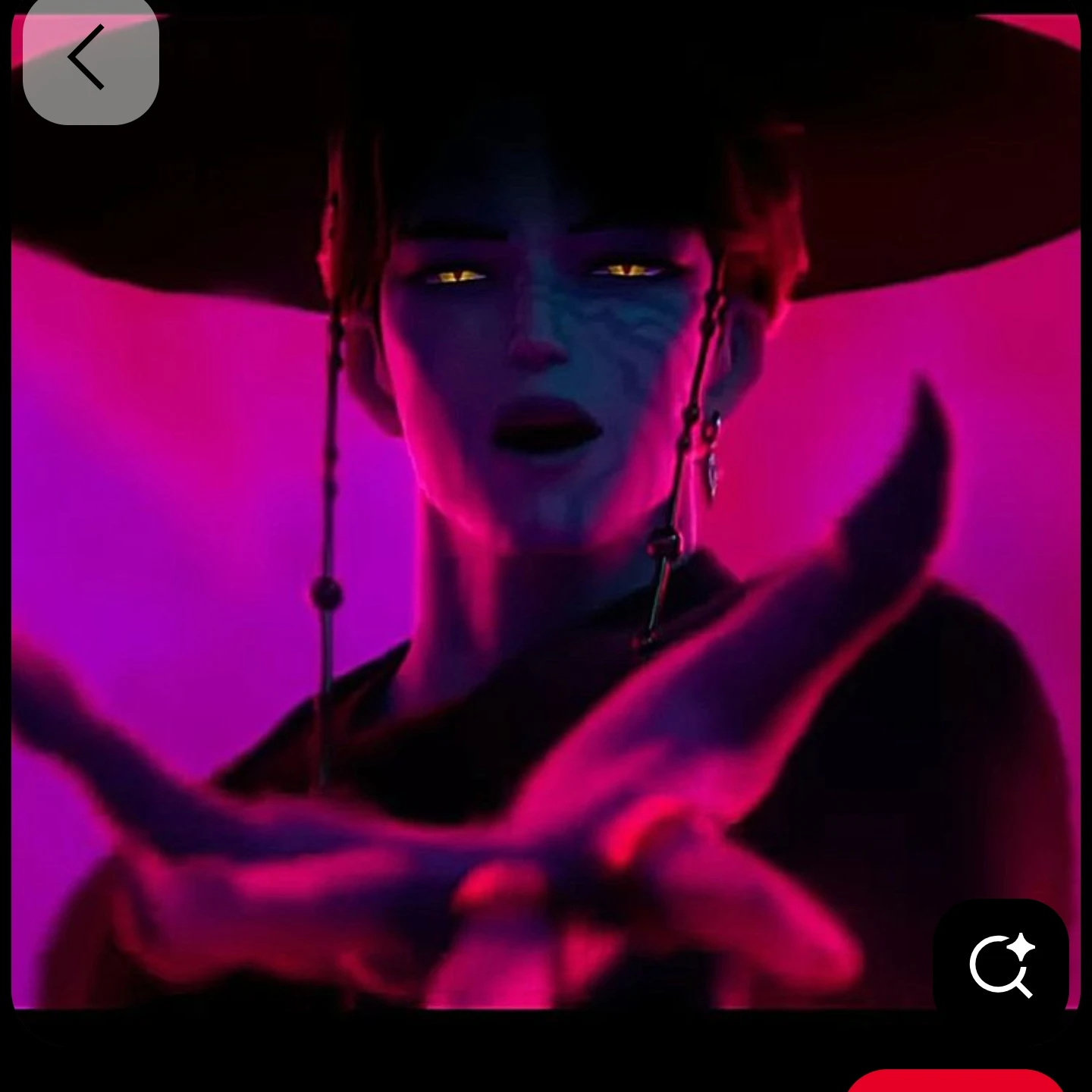Go back using the back arrow
This screenshot has height=1092, width=1092.
(x=89, y=59)
